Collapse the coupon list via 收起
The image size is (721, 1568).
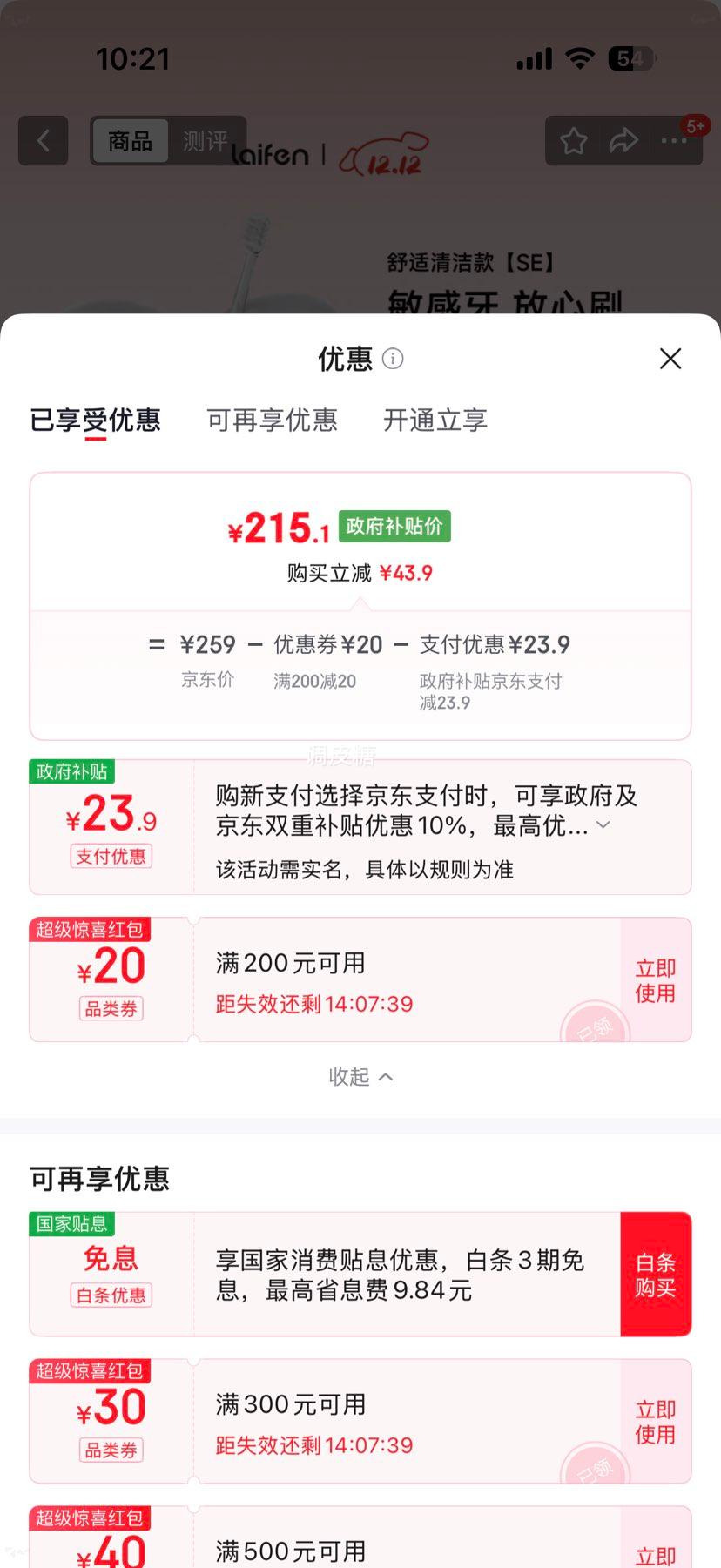(360, 1077)
